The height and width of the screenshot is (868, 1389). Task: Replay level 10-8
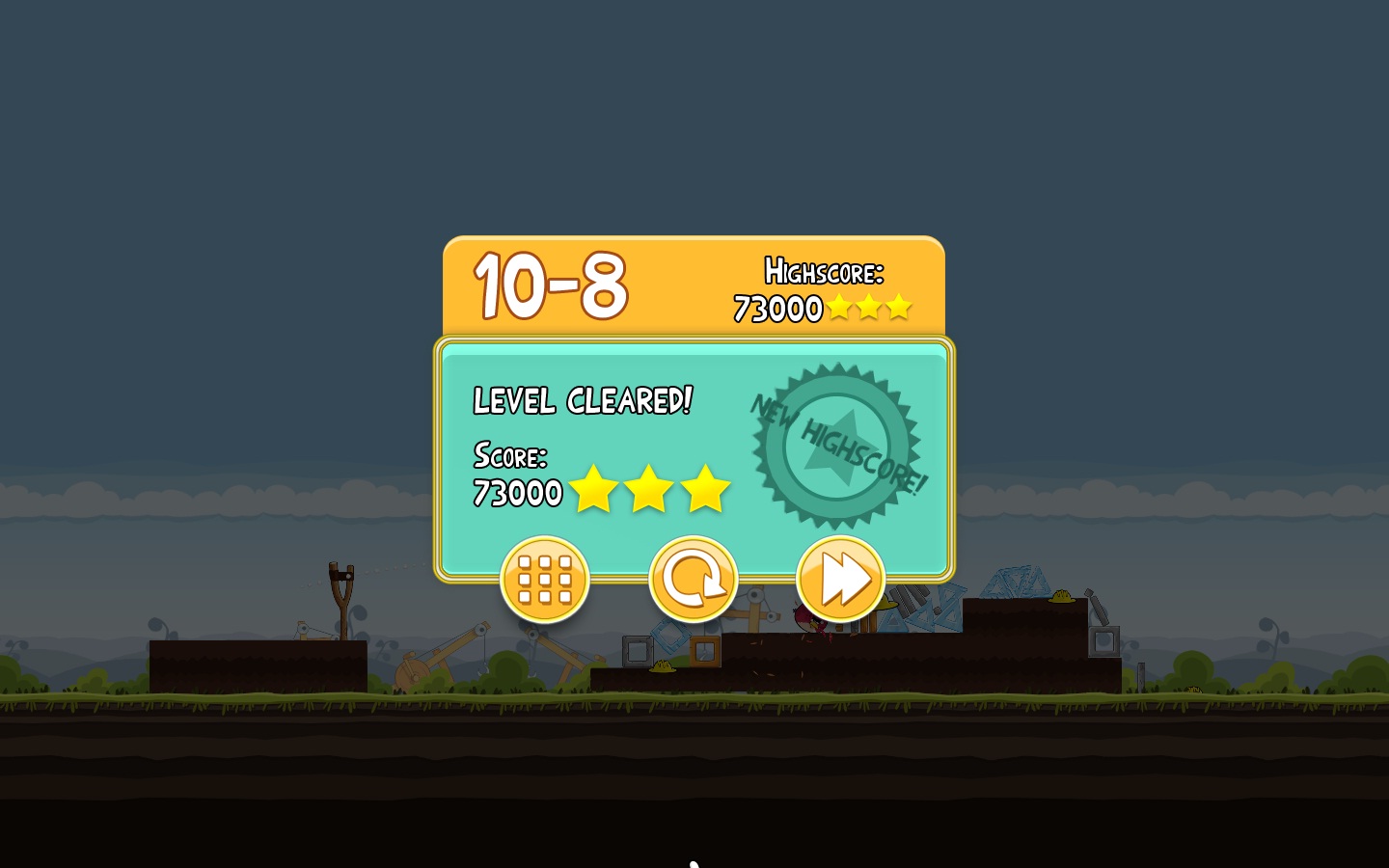click(x=693, y=579)
